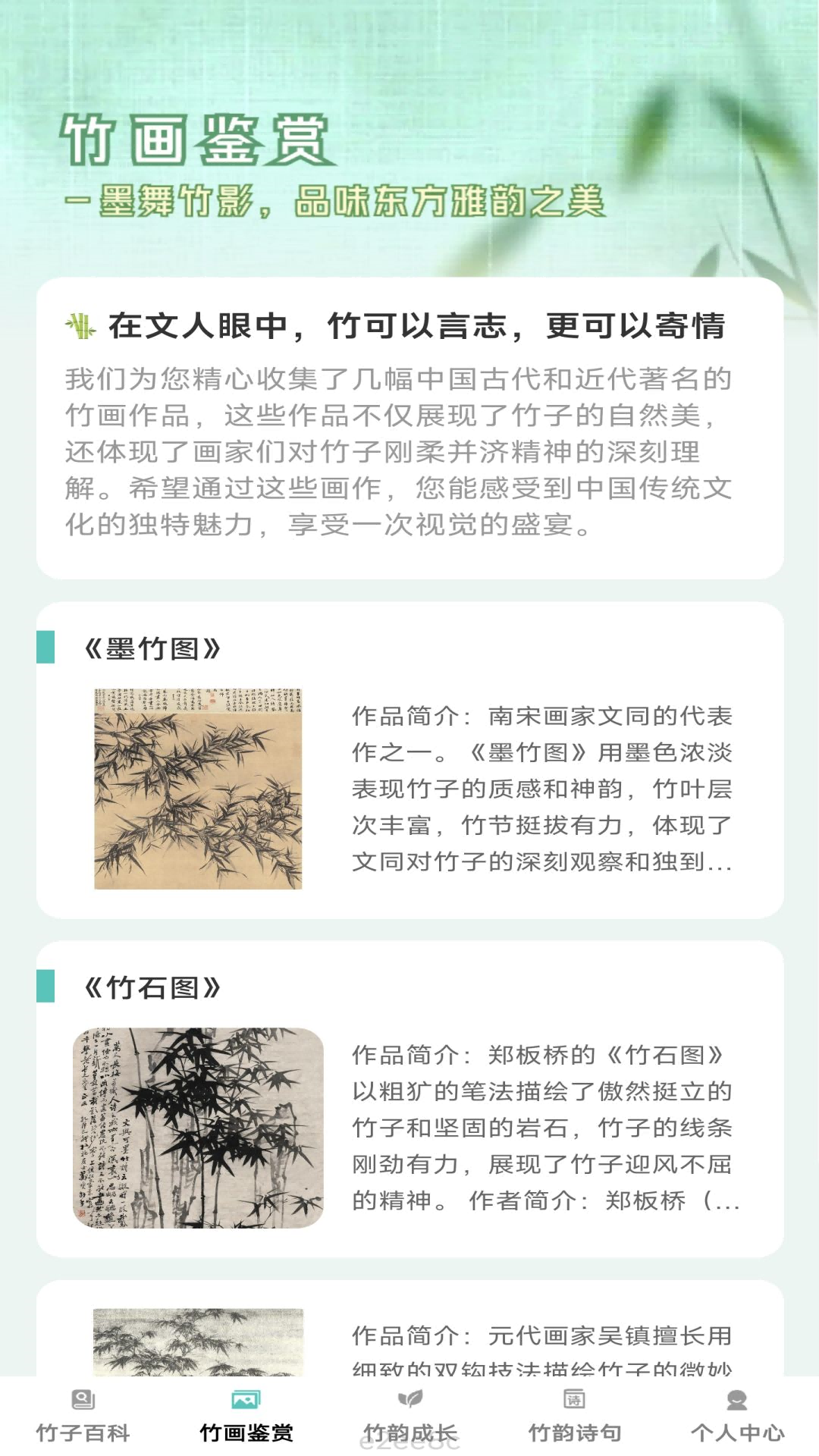The image size is (819, 1456).
Task: Open the 《竹石图》 painting card
Action: click(x=409, y=1100)
